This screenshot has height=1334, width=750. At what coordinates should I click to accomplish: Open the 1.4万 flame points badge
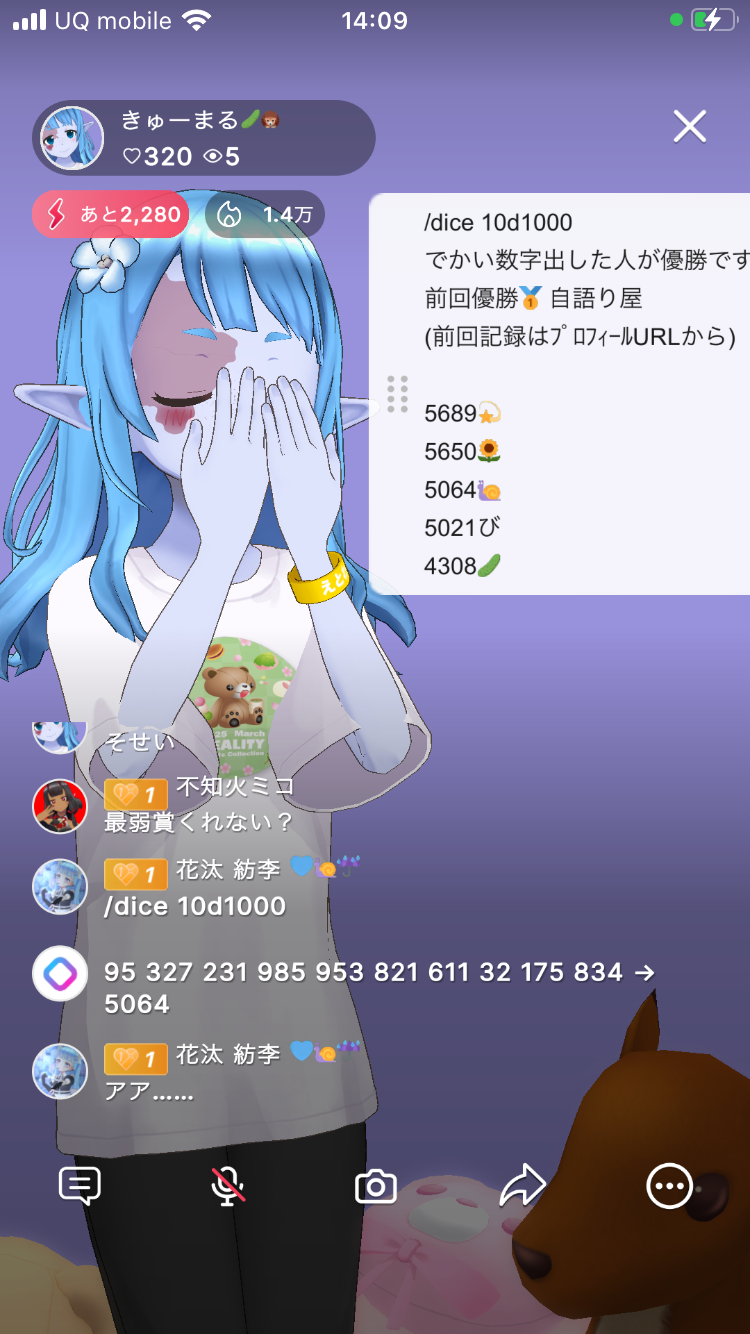point(264,214)
